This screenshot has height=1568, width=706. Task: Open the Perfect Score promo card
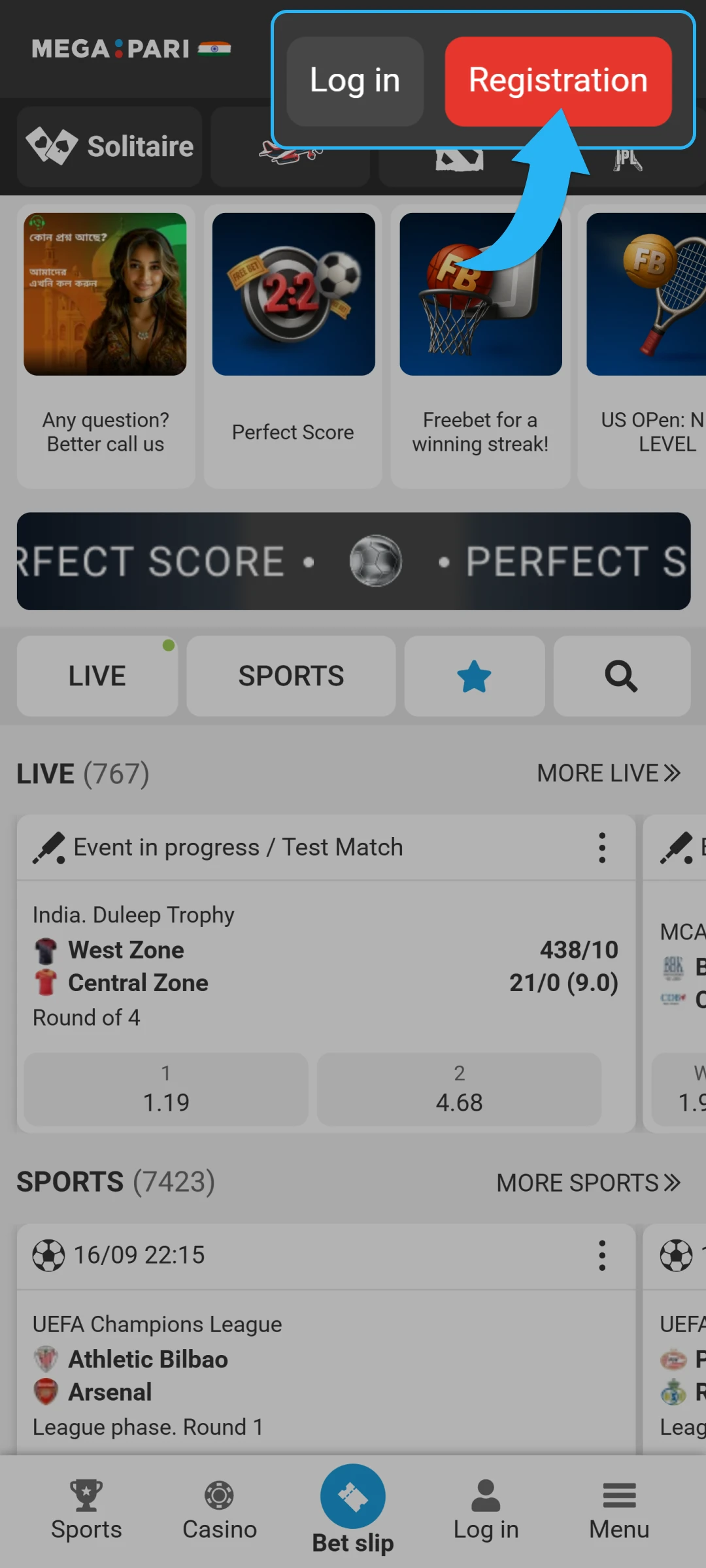tap(293, 346)
